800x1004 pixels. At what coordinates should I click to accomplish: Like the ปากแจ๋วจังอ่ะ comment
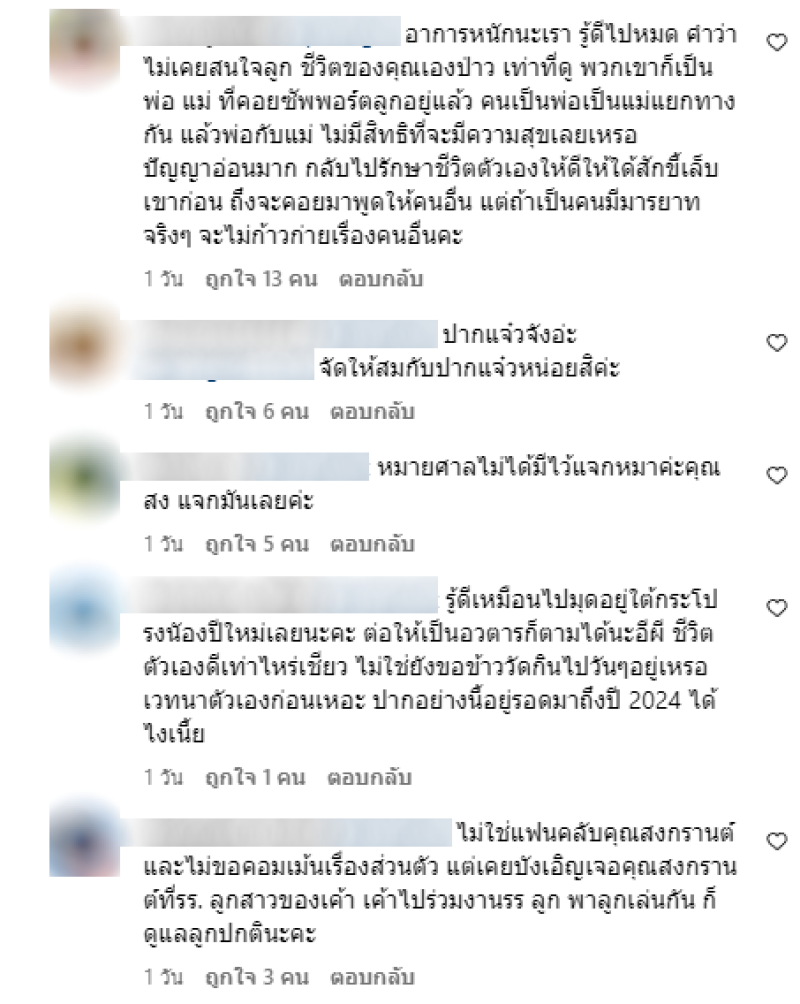click(775, 343)
